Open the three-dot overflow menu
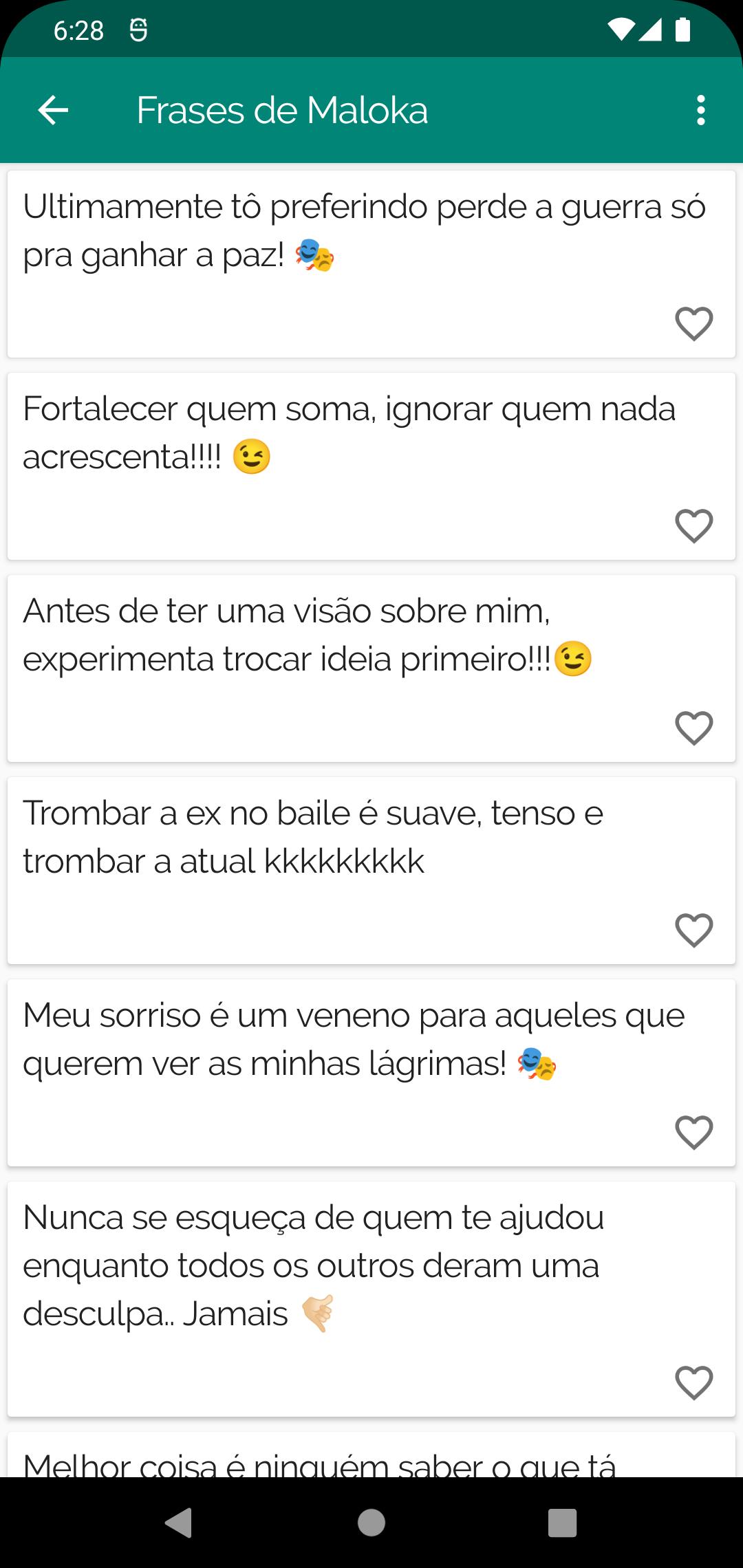Image resolution: width=743 pixels, height=1568 pixels. (x=700, y=110)
